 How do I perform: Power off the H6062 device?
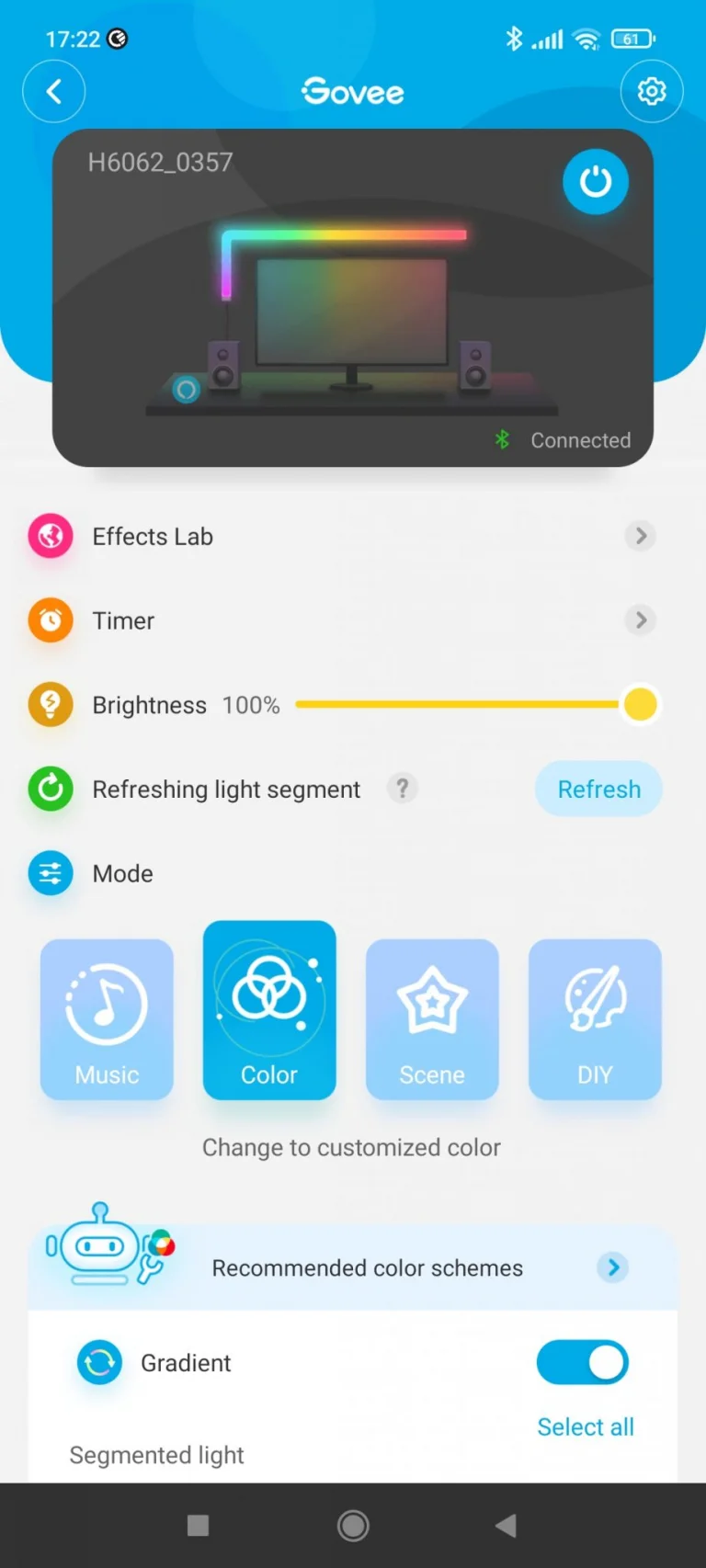(596, 181)
